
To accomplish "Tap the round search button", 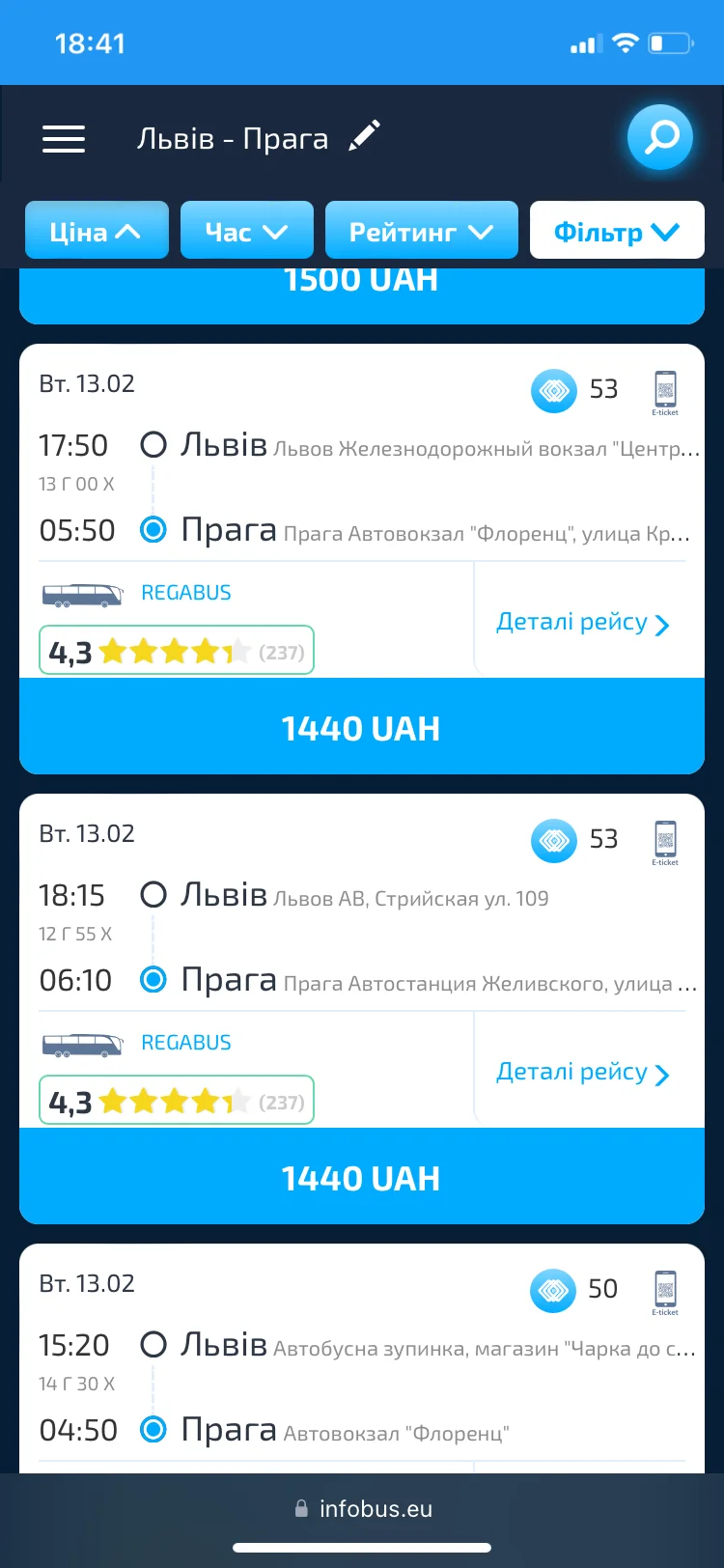I will click(660, 137).
